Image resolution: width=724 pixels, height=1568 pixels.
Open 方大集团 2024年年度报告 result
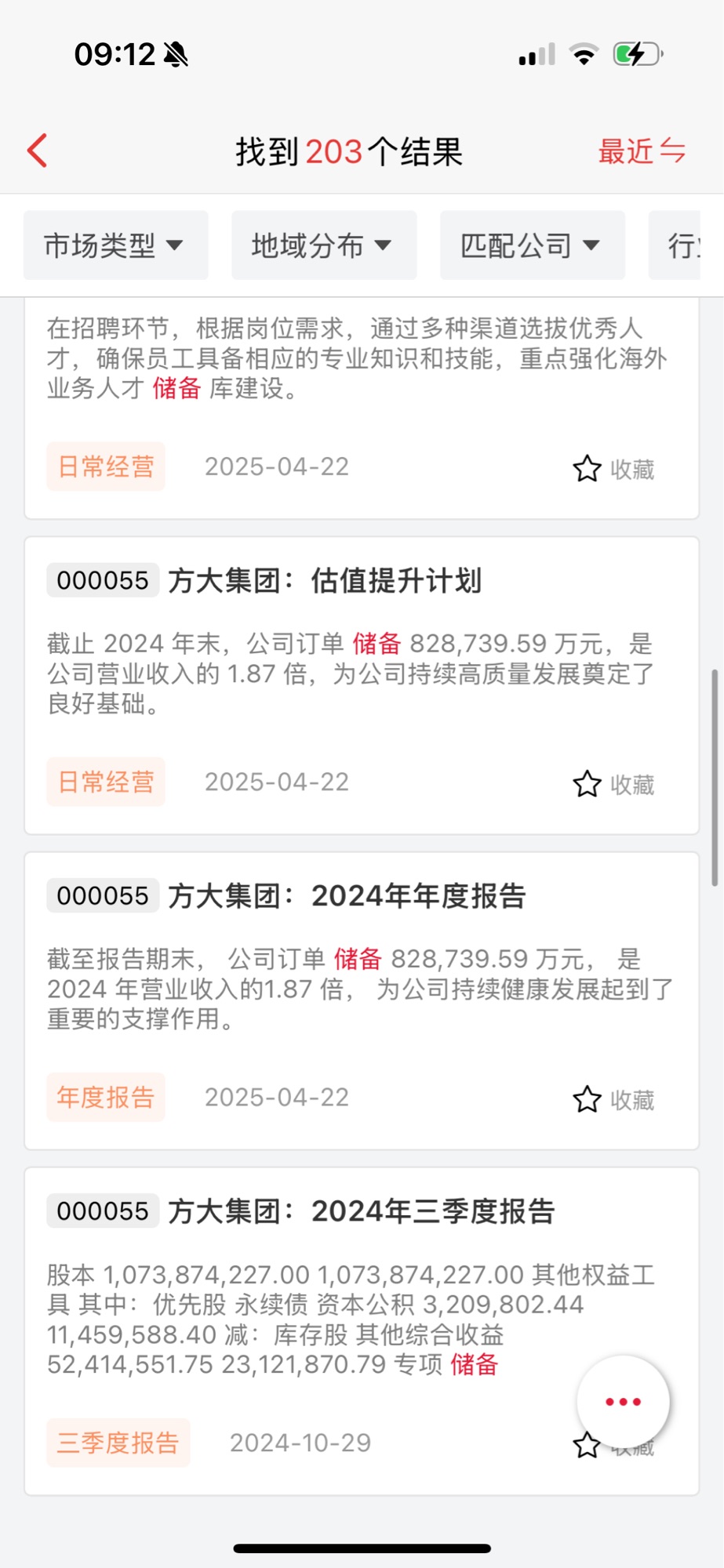click(x=346, y=896)
